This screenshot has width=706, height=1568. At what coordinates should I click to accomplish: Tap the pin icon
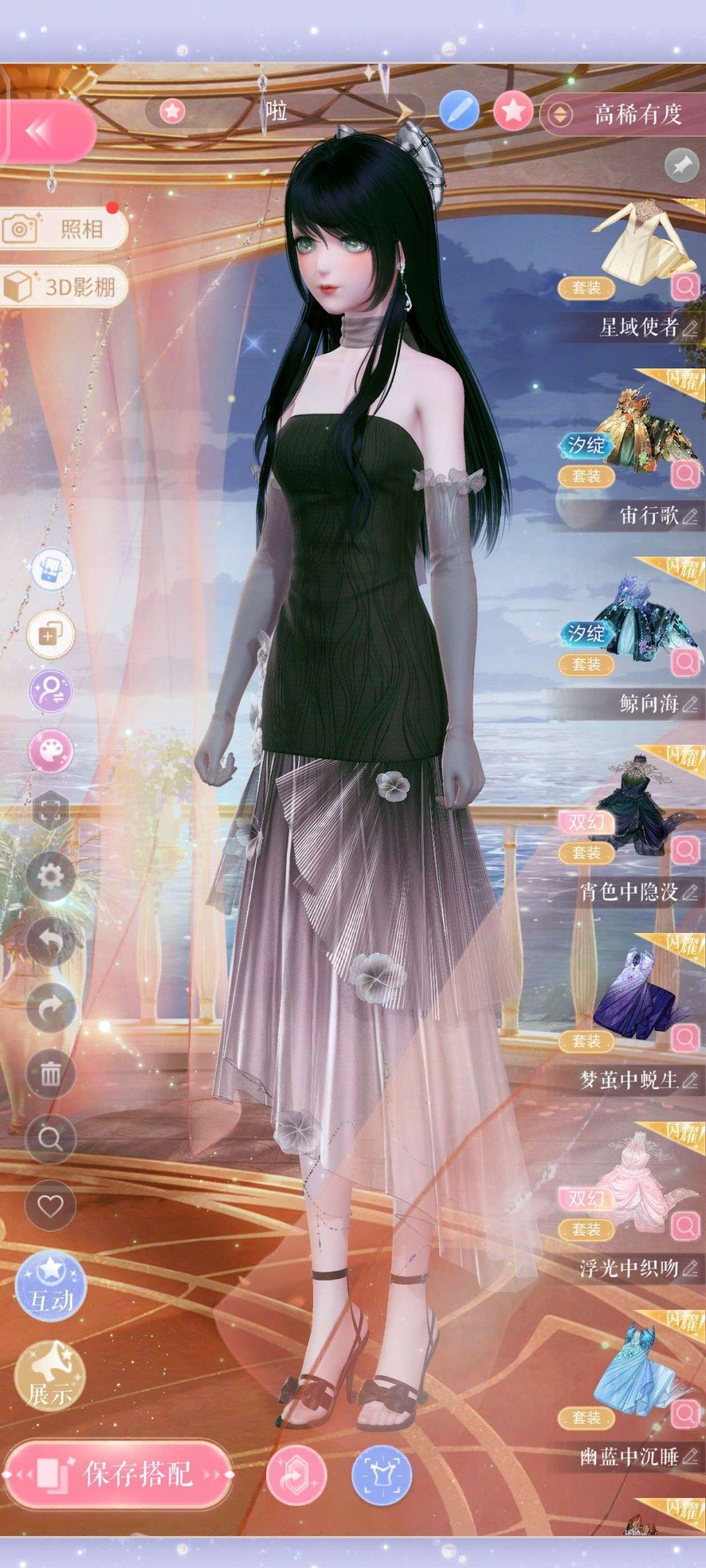[681, 165]
